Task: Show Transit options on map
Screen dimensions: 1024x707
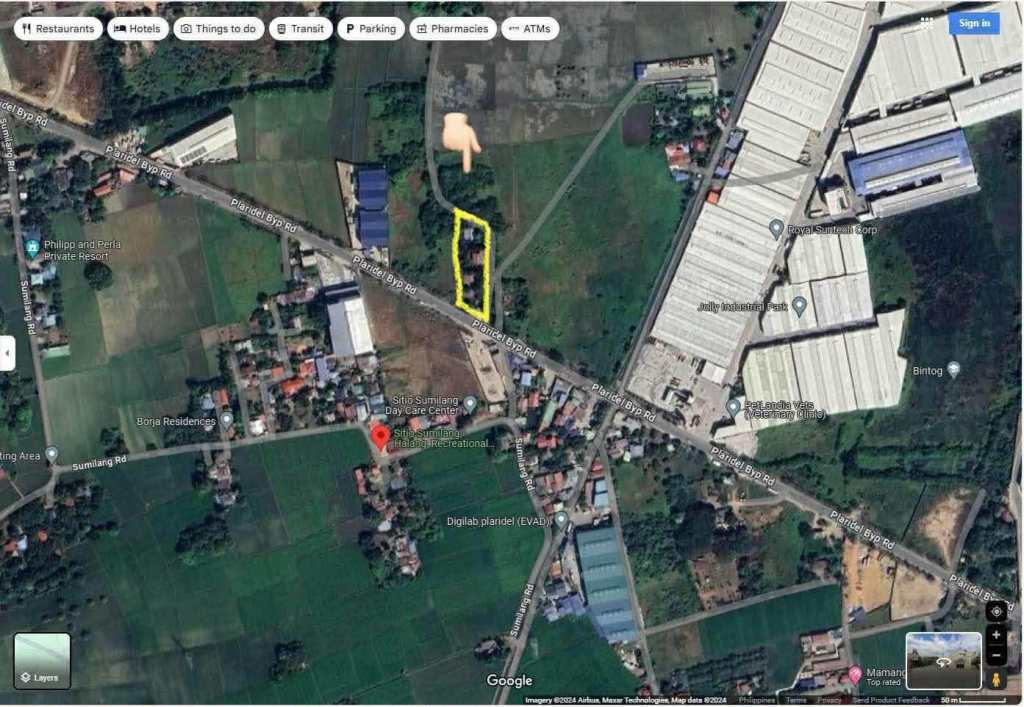Action: point(298,29)
